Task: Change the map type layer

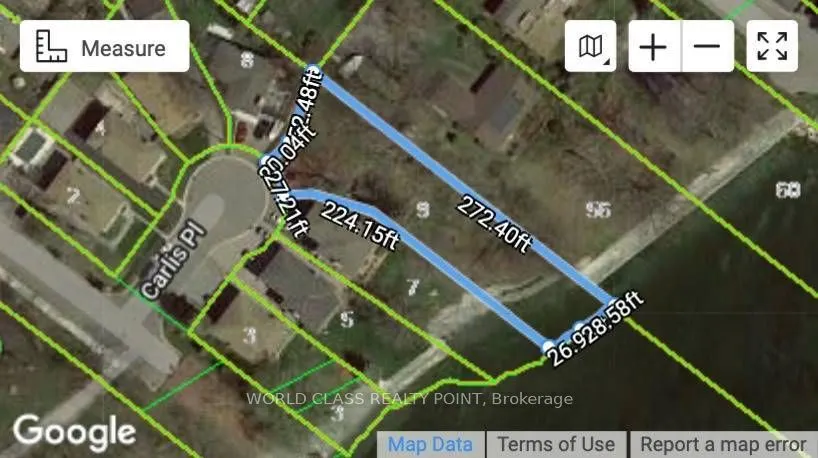Action: pos(590,47)
